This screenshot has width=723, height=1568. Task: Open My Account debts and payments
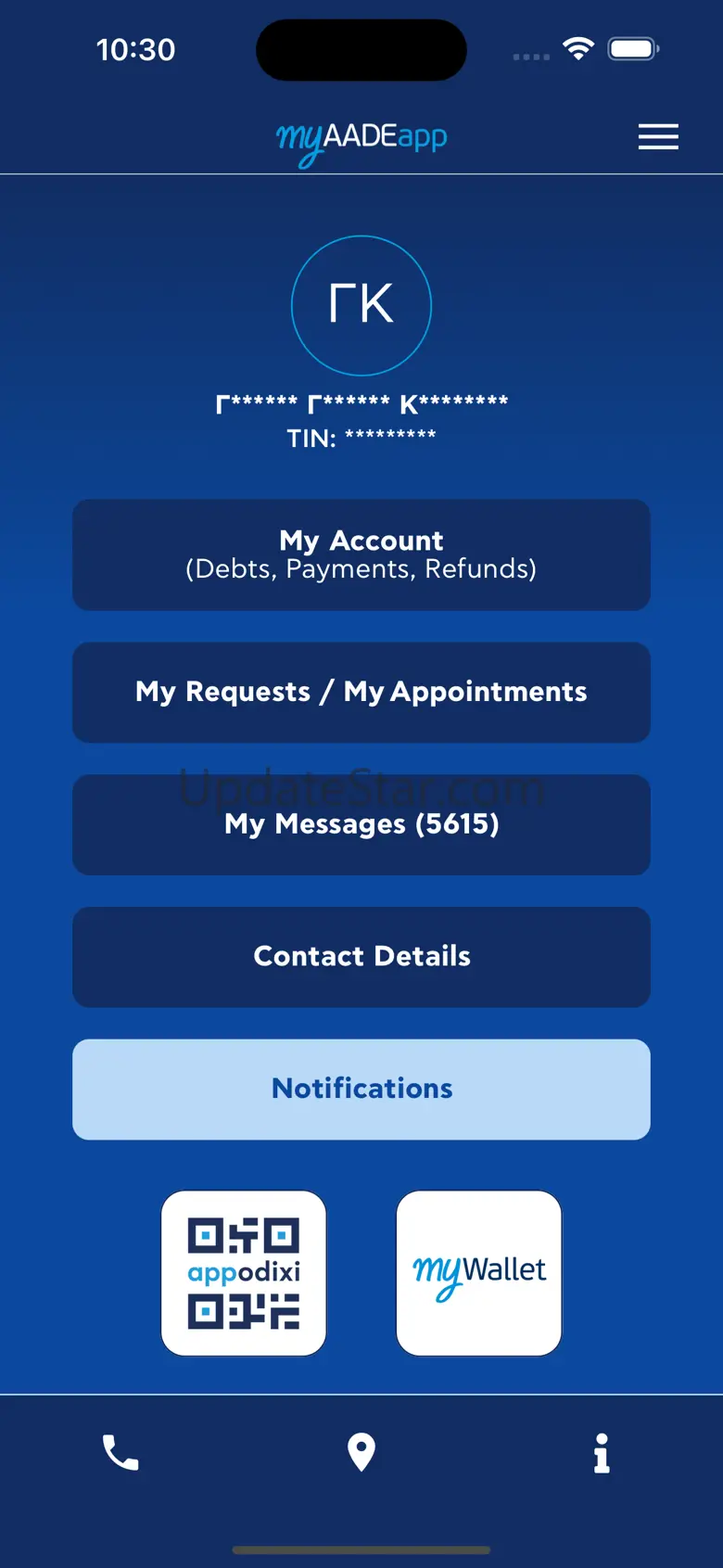(x=361, y=555)
